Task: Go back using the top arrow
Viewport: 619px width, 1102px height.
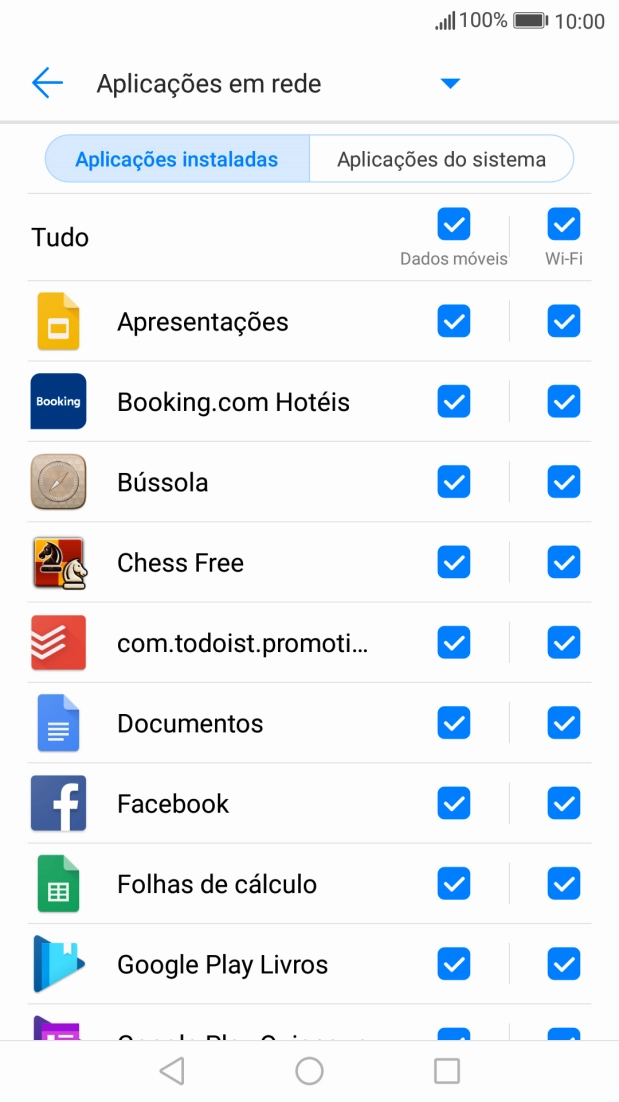Action: click(47, 83)
